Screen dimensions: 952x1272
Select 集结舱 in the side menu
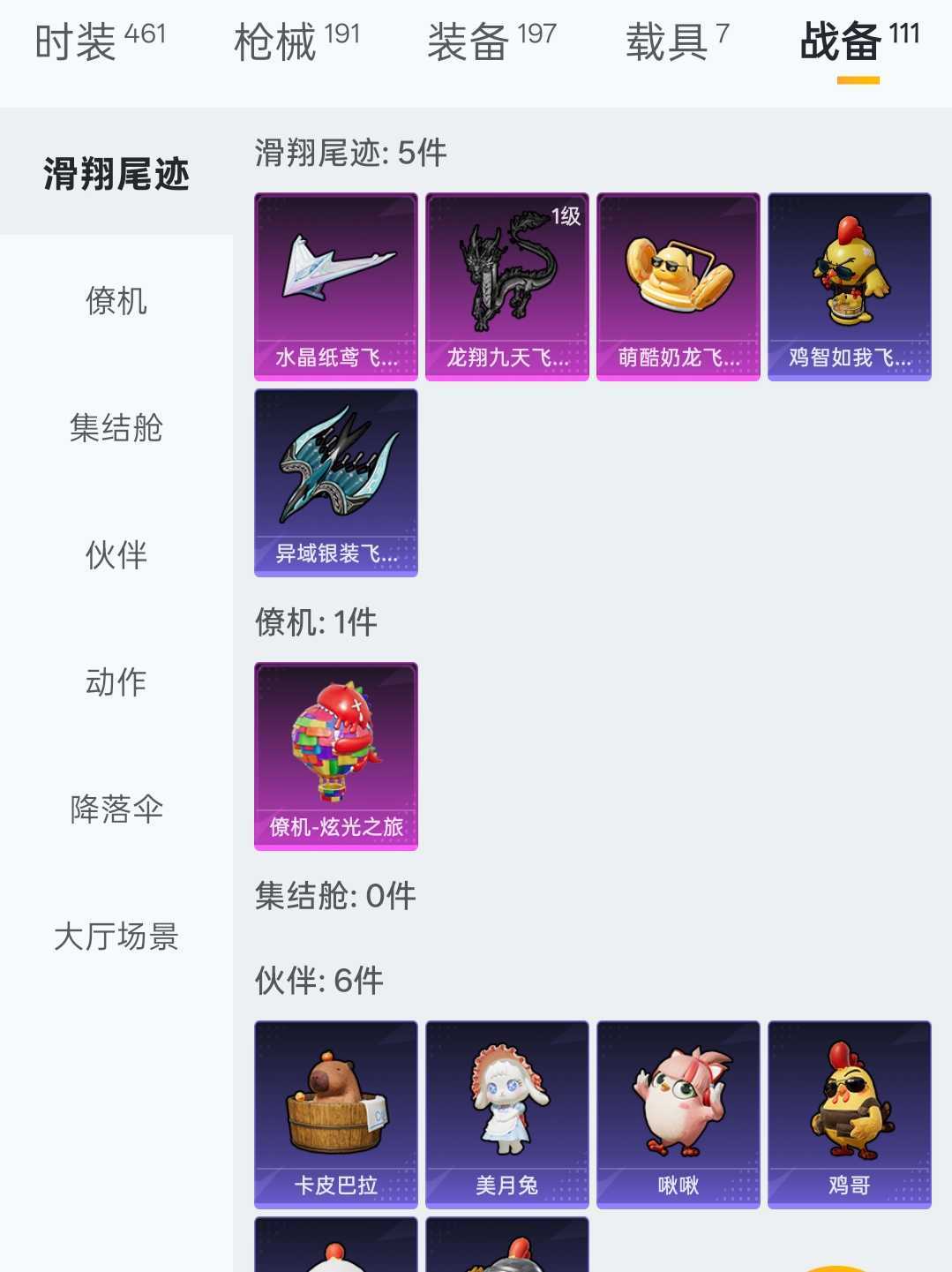coord(116,428)
